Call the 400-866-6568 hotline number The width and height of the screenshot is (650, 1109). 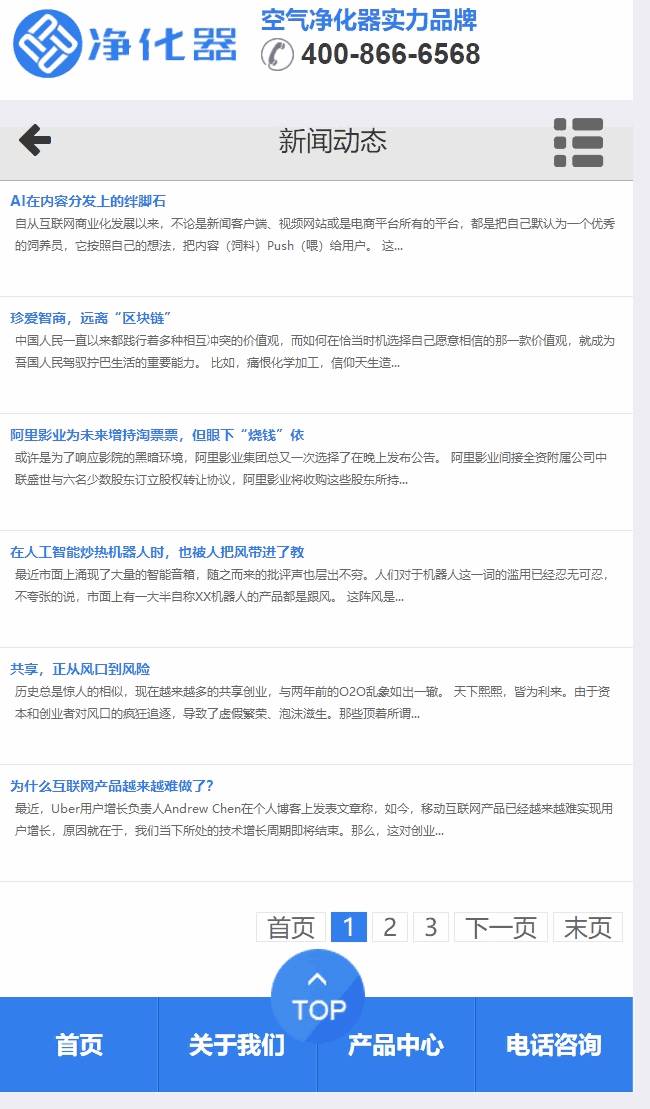point(390,54)
